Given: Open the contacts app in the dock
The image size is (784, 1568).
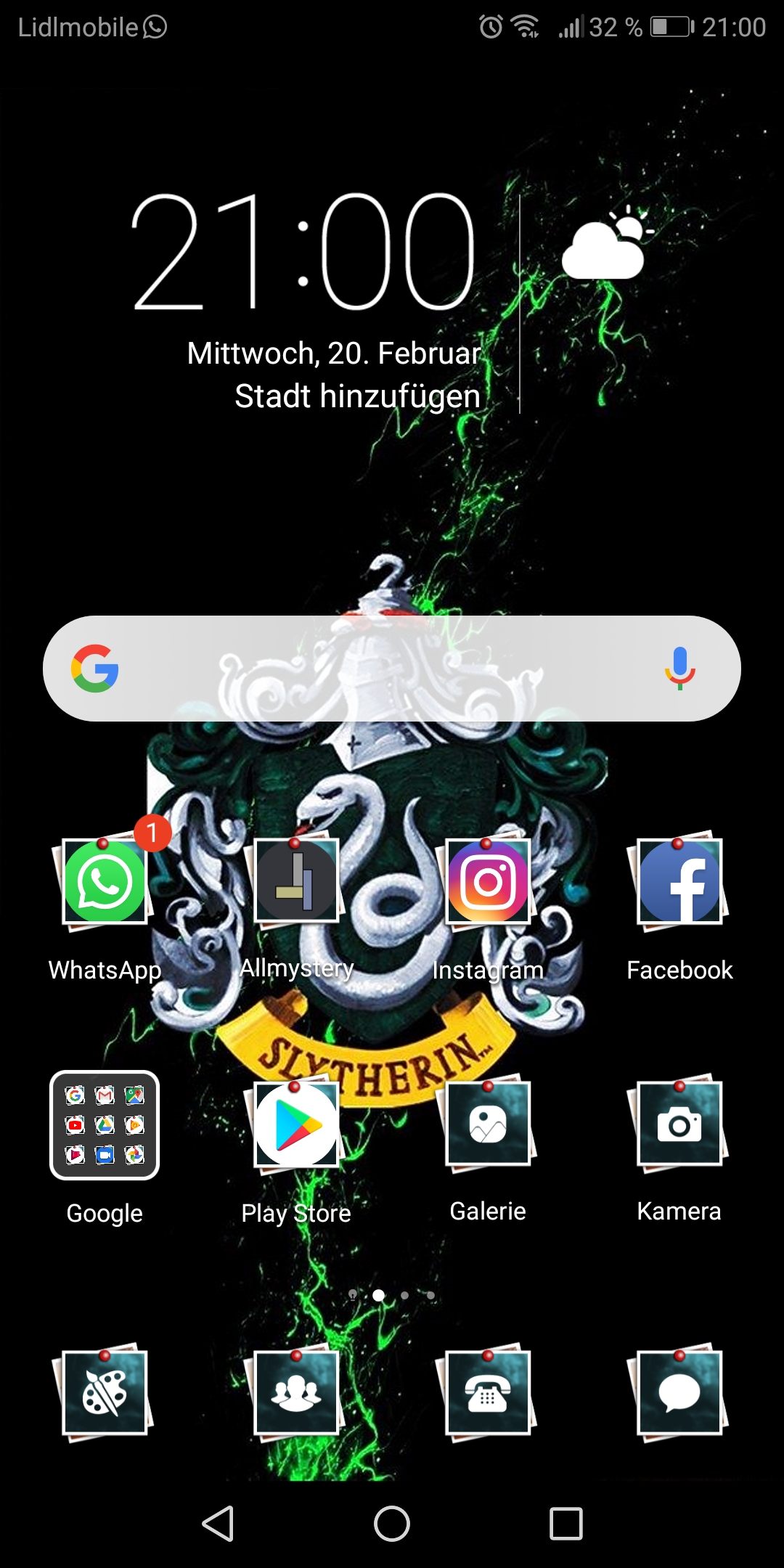Looking at the screenshot, I should (x=297, y=1393).
